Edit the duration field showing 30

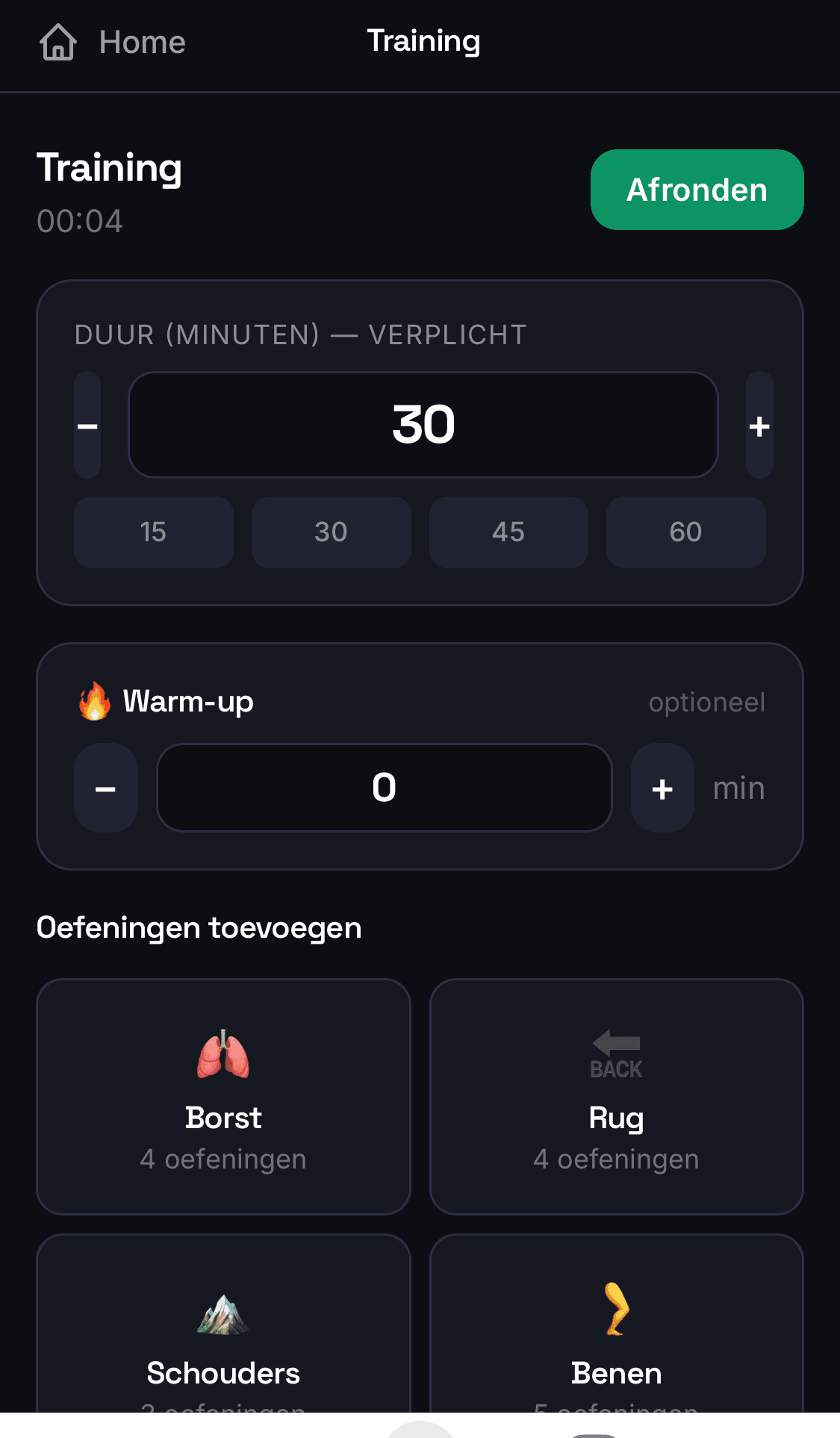[423, 425]
